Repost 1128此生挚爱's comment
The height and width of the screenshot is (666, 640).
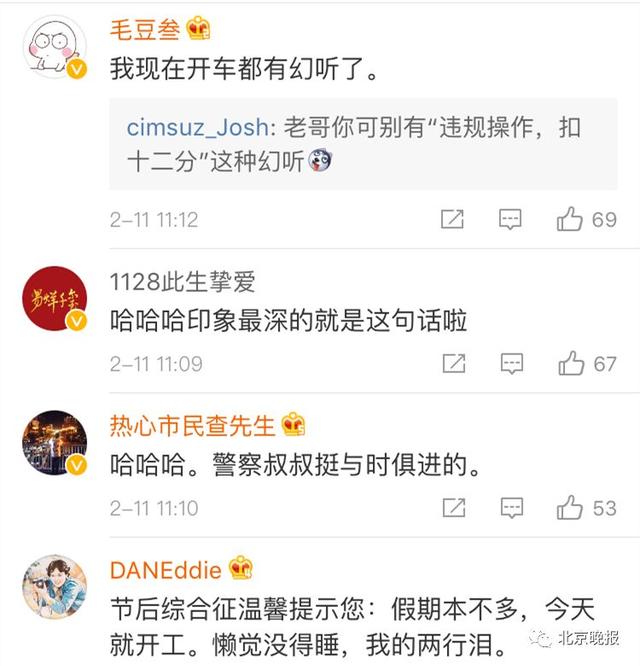click(x=452, y=363)
